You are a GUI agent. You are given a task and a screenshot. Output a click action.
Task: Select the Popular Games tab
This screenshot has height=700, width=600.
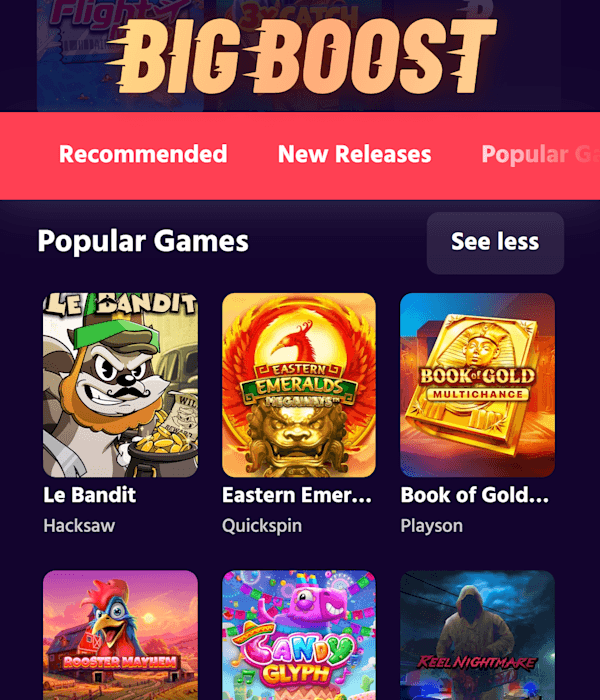(540, 154)
